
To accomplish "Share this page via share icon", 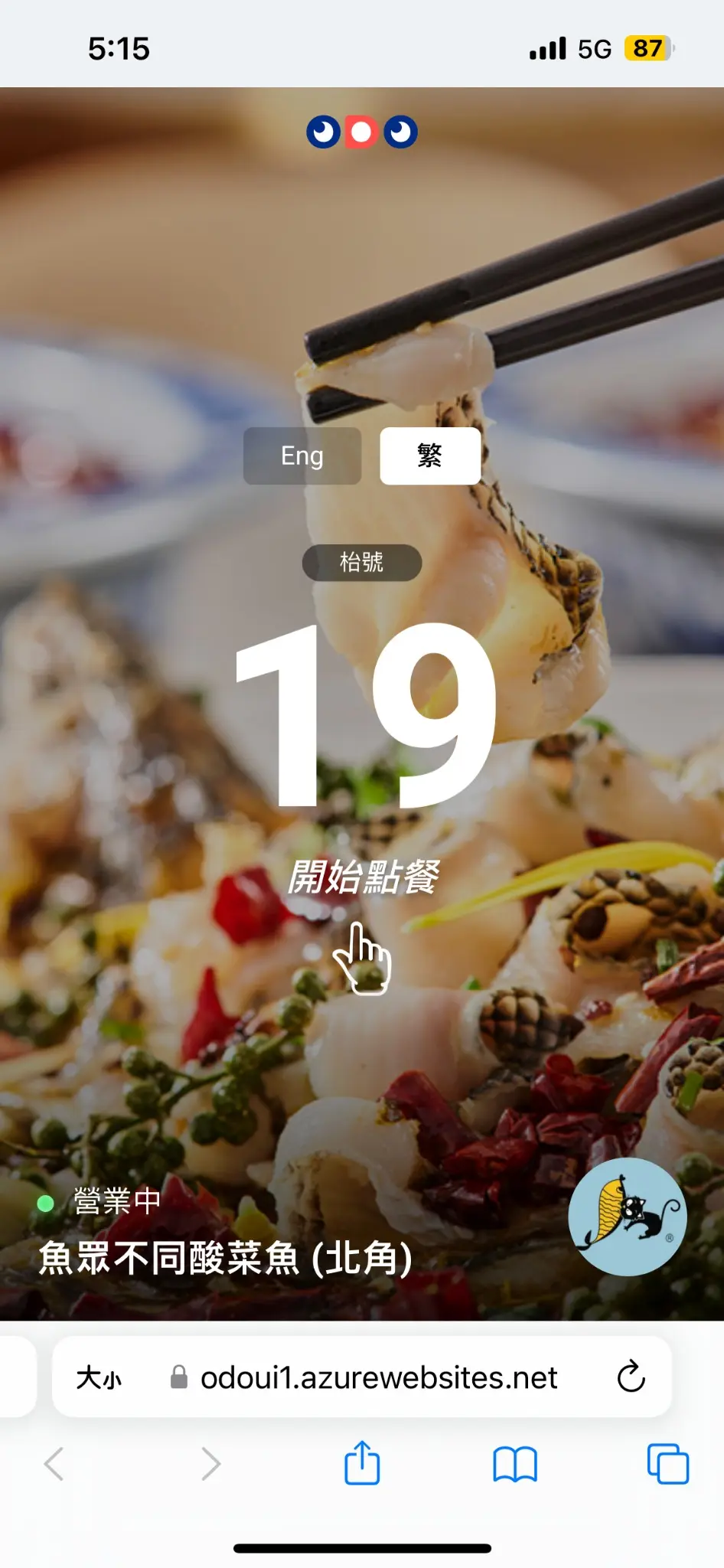I will click(362, 1463).
